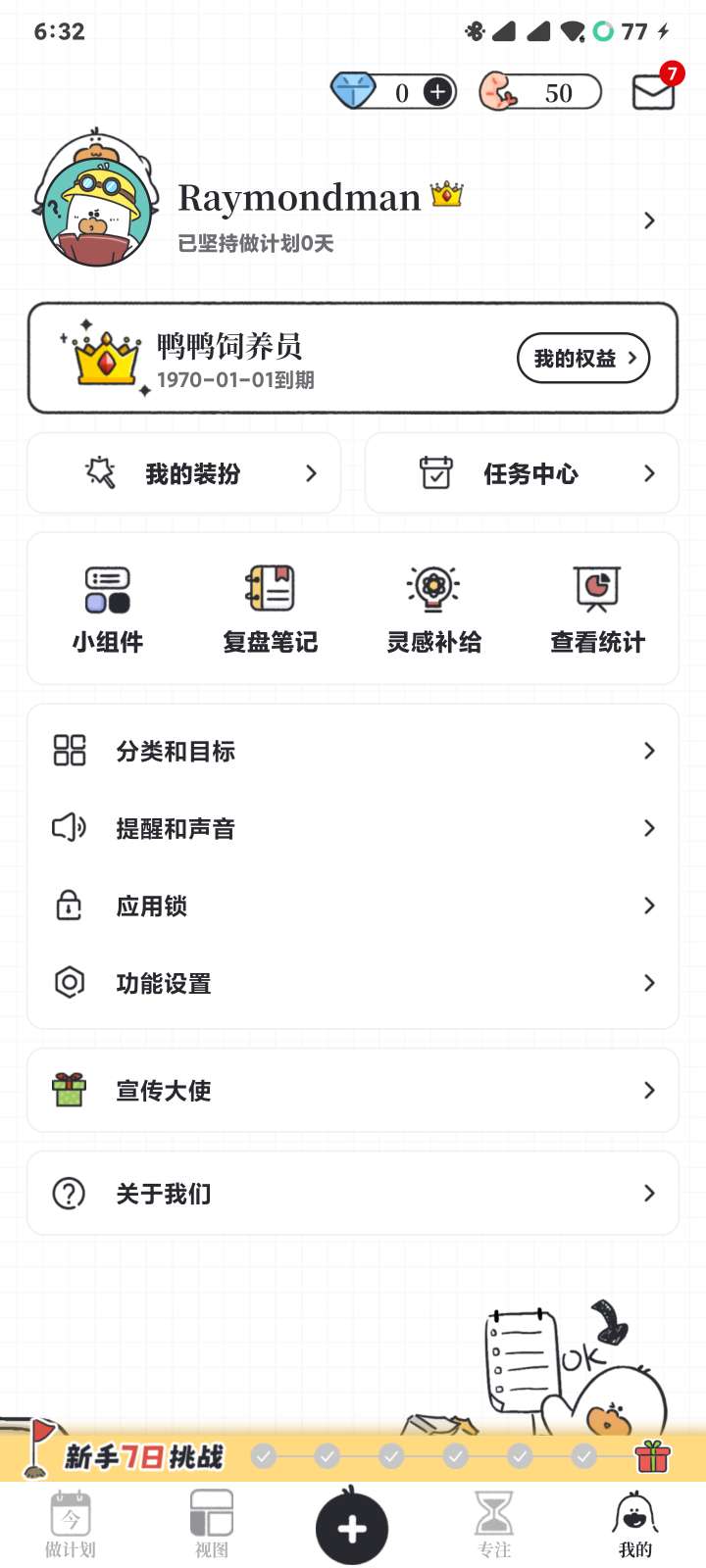706x1568 pixels.
Task: Open 宣传大使
Action: 353,1091
